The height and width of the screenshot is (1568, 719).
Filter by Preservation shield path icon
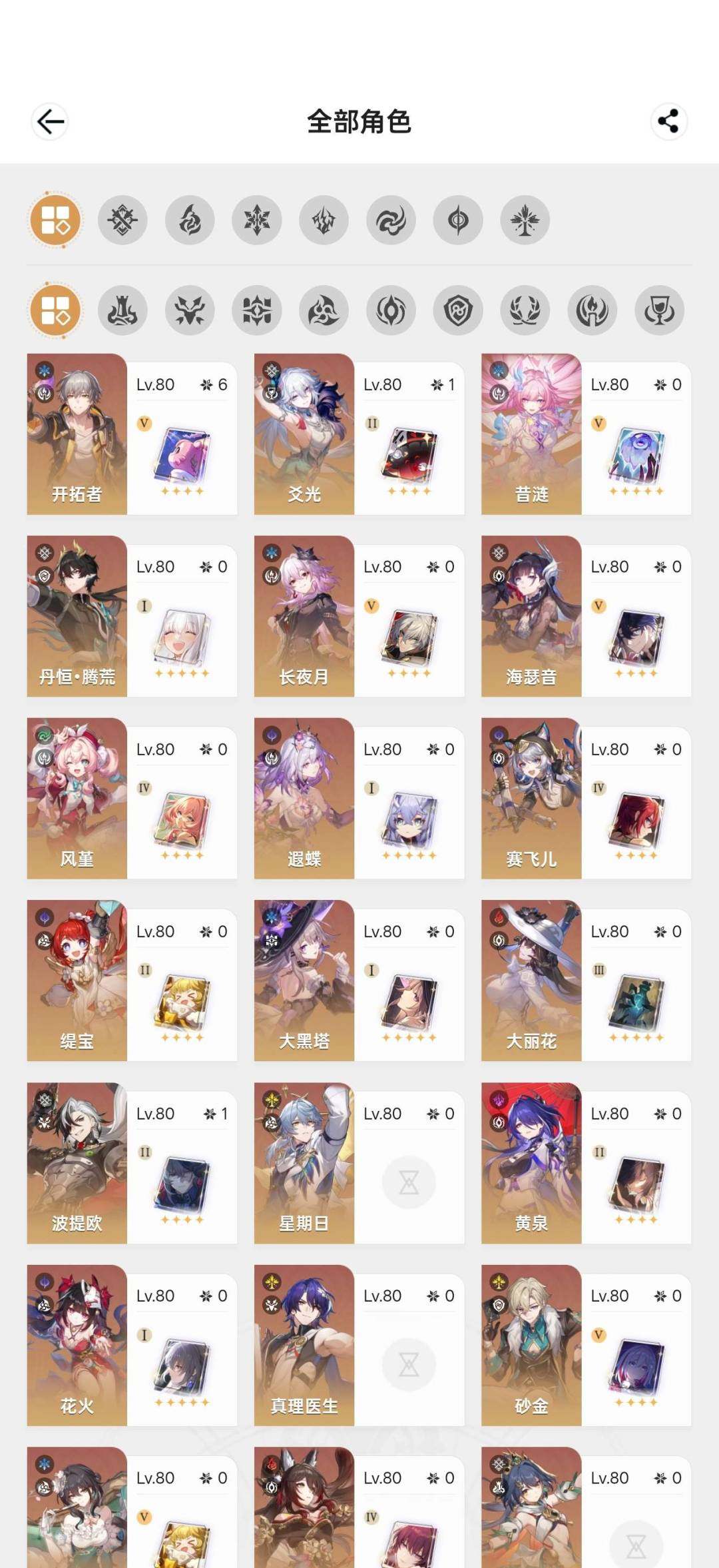[458, 310]
